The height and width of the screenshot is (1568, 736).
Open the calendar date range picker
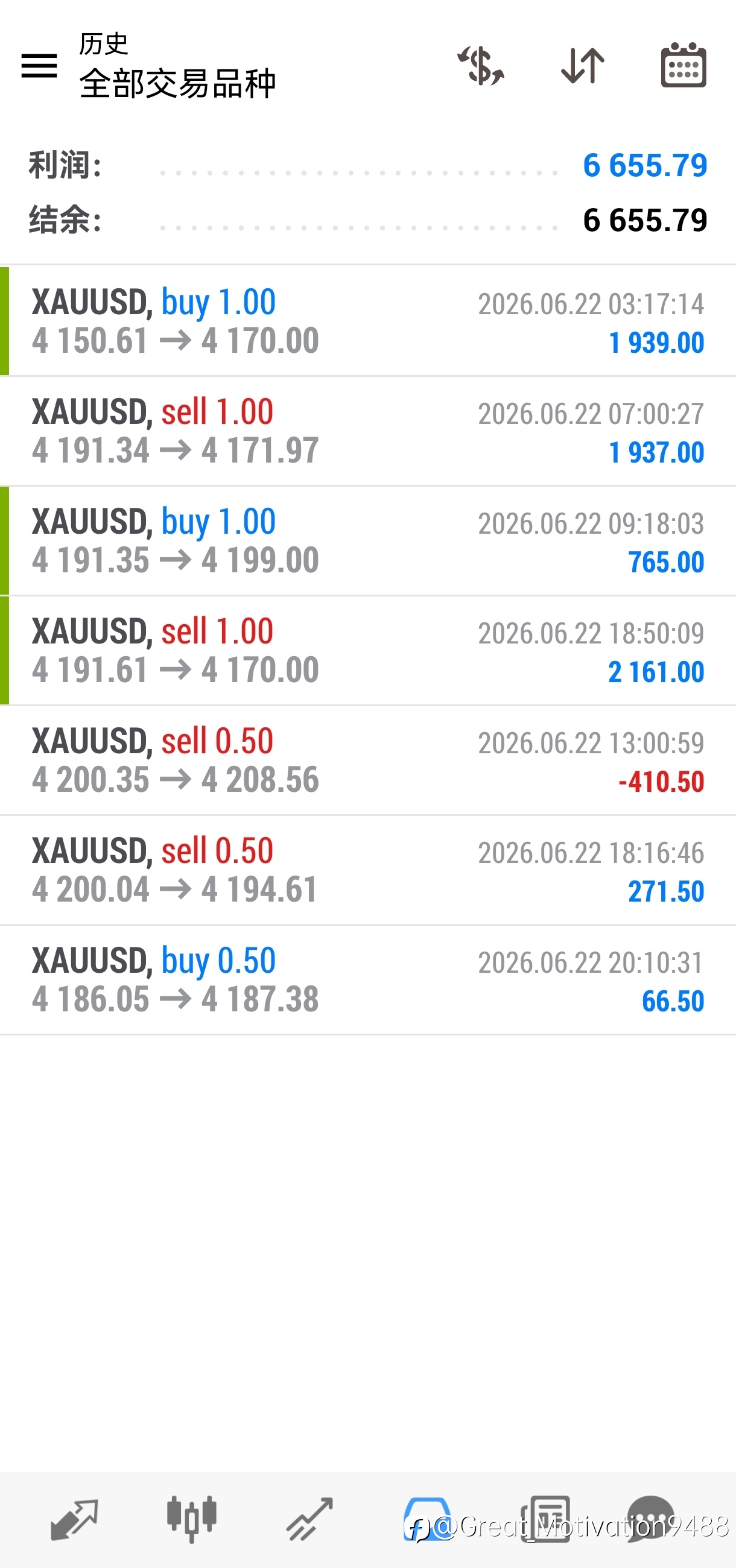(x=683, y=65)
